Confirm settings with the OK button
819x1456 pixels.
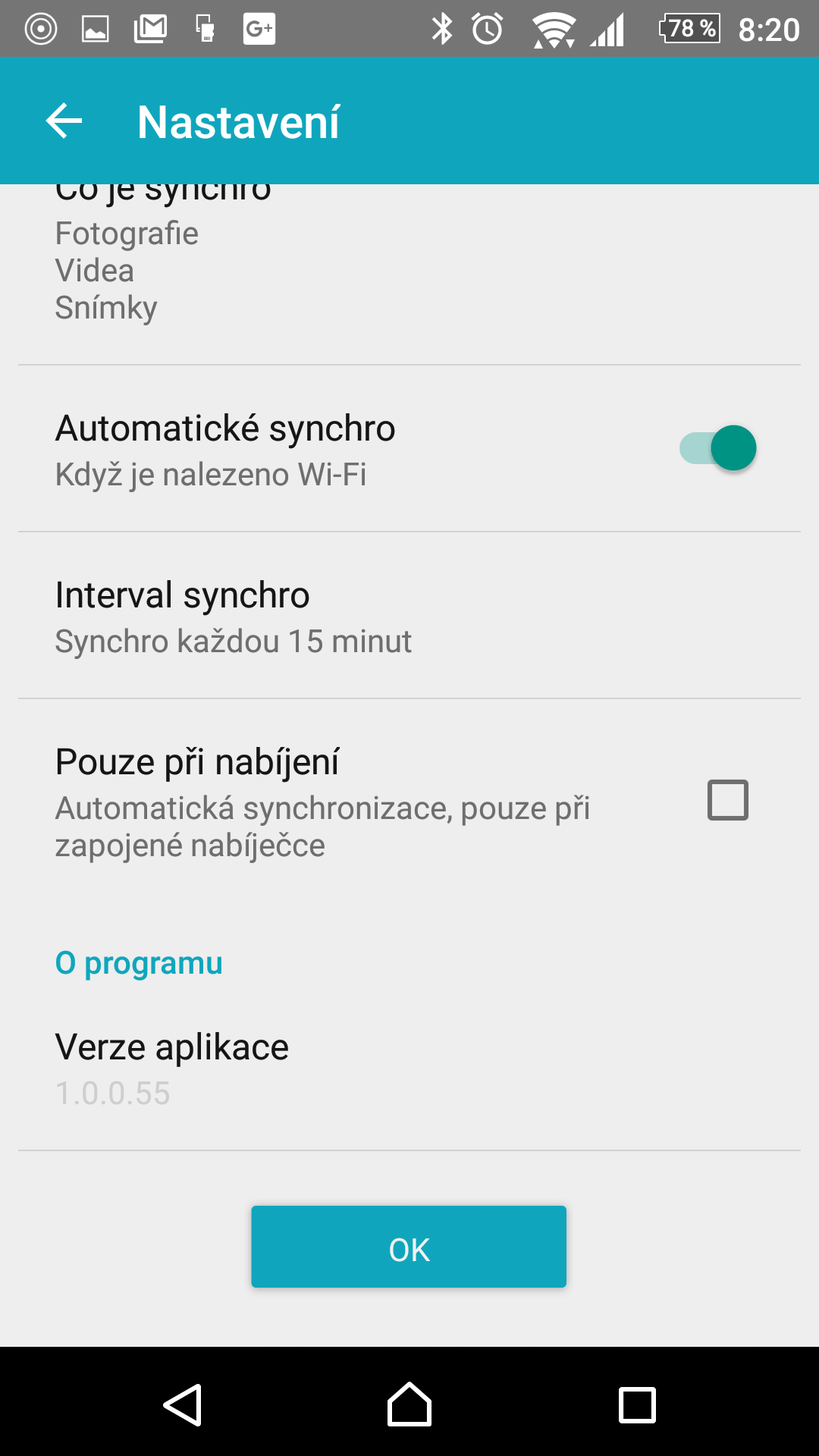[x=409, y=1247]
